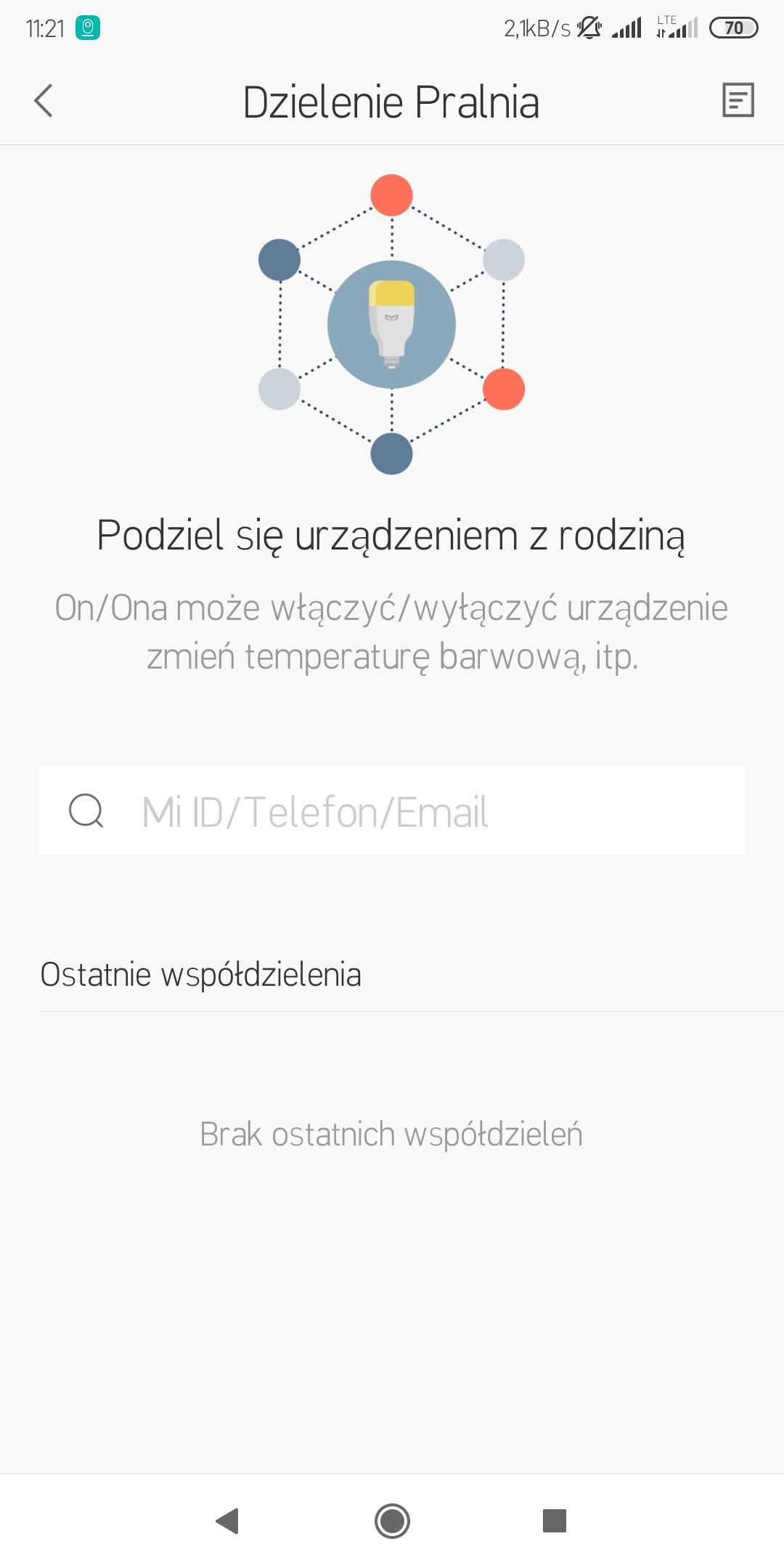The height and width of the screenshot is (1568, 784).
Task: Open the sharing records list icon
Action: pos(738,100)
